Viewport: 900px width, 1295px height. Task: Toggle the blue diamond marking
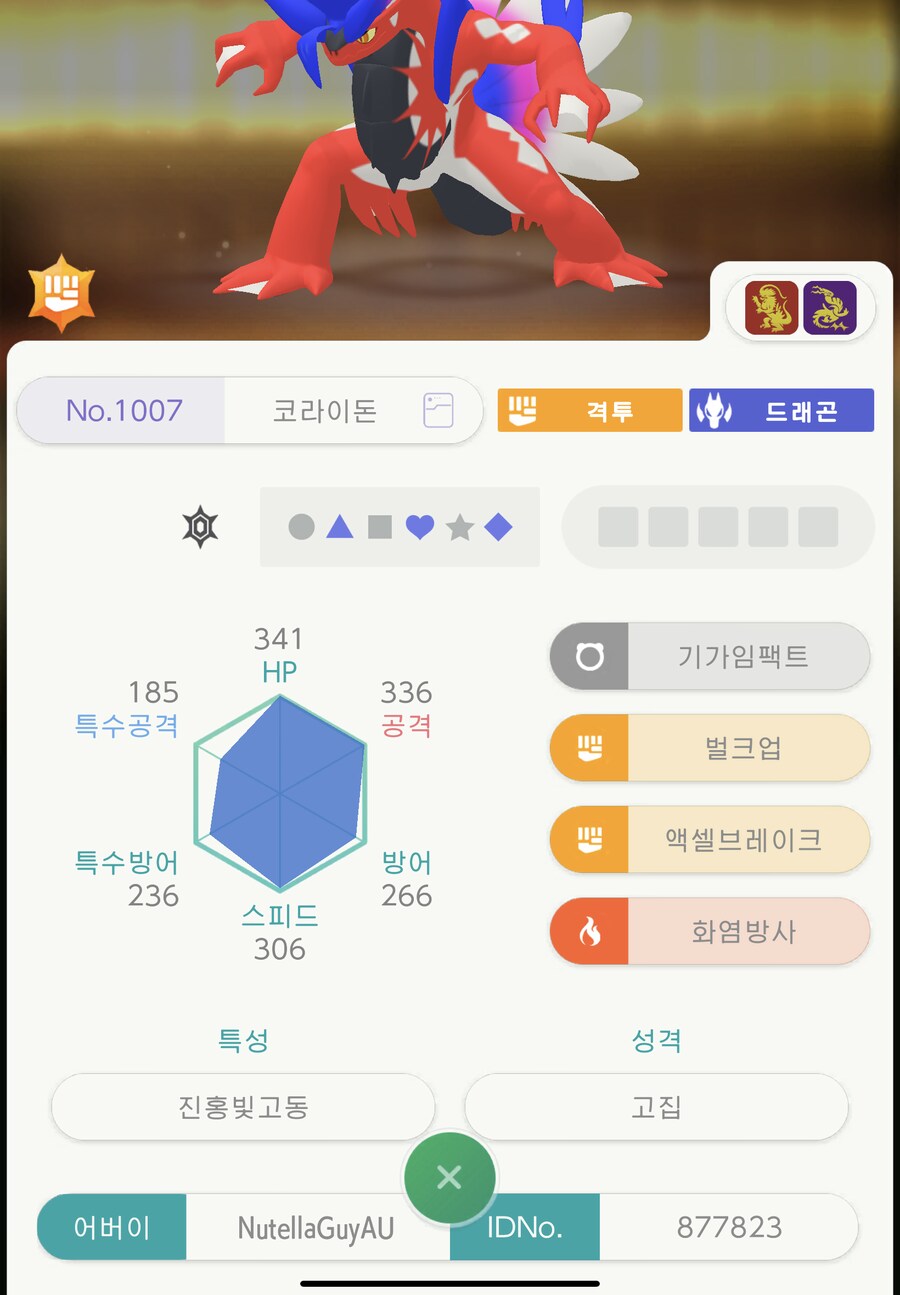coord(499,527)
